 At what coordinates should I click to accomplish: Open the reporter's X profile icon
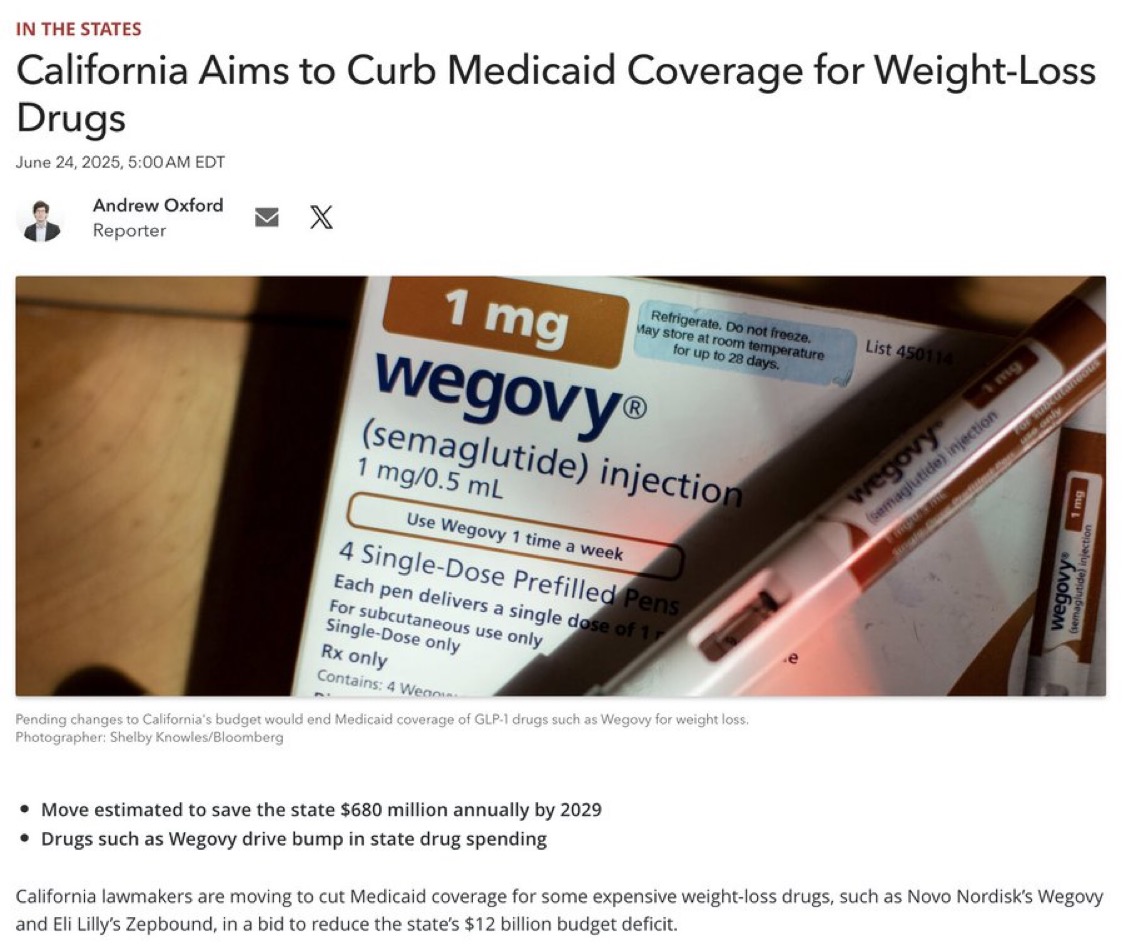pyautogui.click(x=321, y=217)
